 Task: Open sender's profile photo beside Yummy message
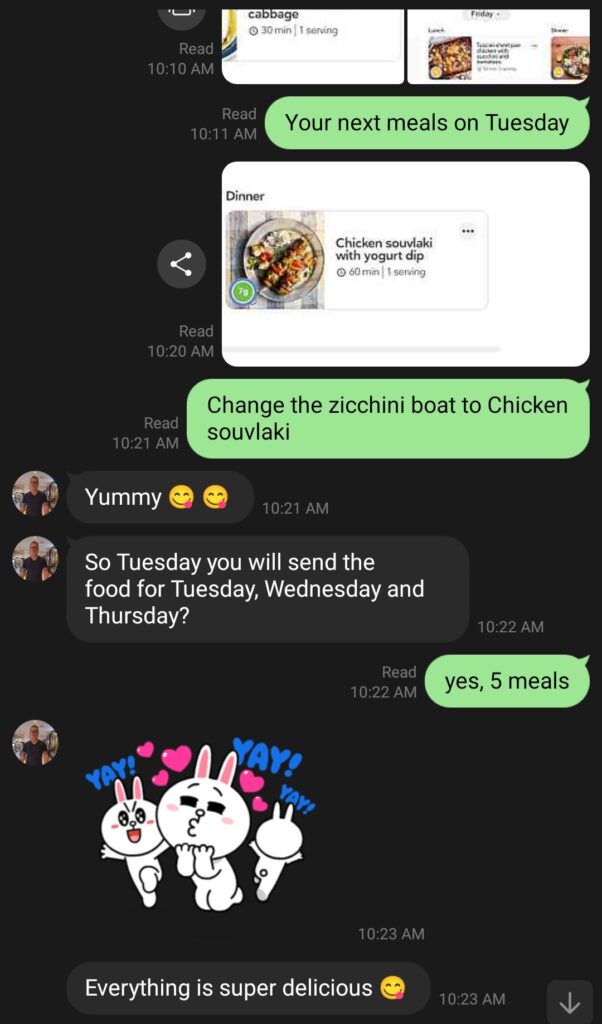(35, 494)
